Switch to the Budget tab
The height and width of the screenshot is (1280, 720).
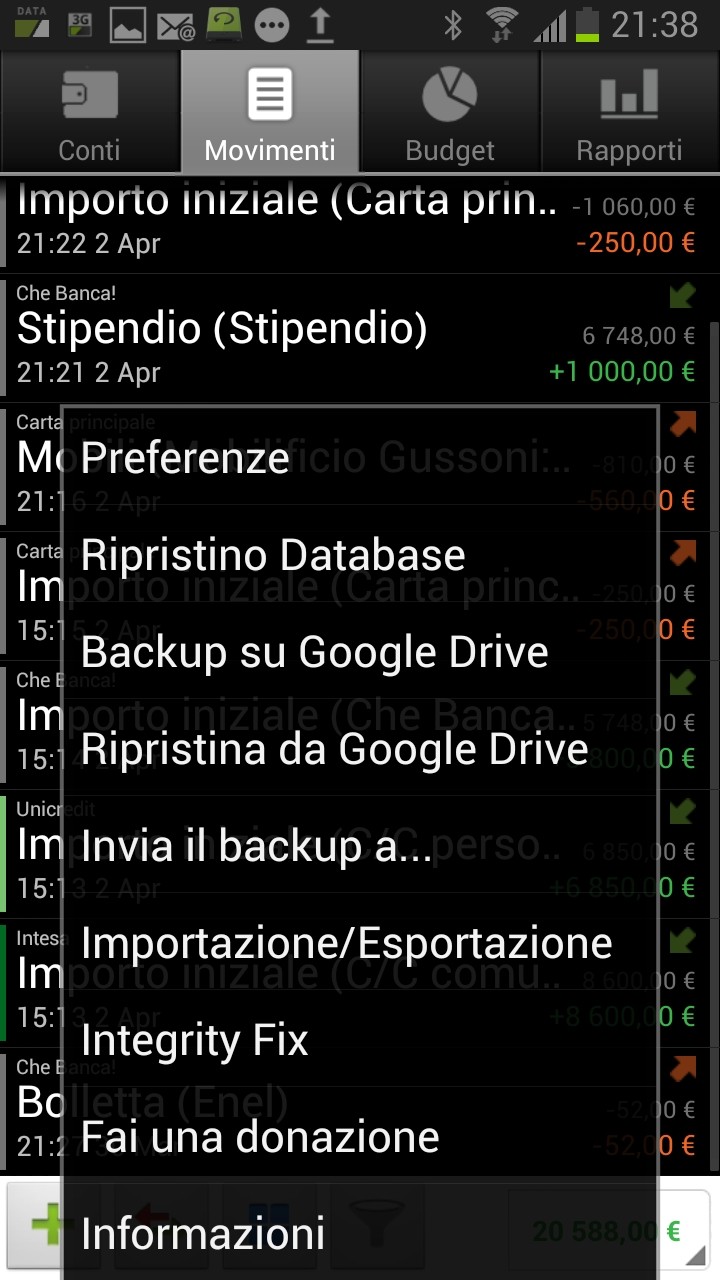[450, 112]
